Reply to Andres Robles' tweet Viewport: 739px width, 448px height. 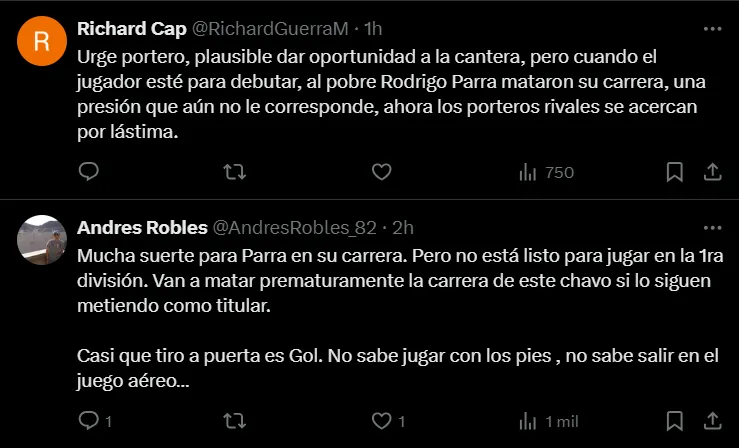(x=89, y=420)
